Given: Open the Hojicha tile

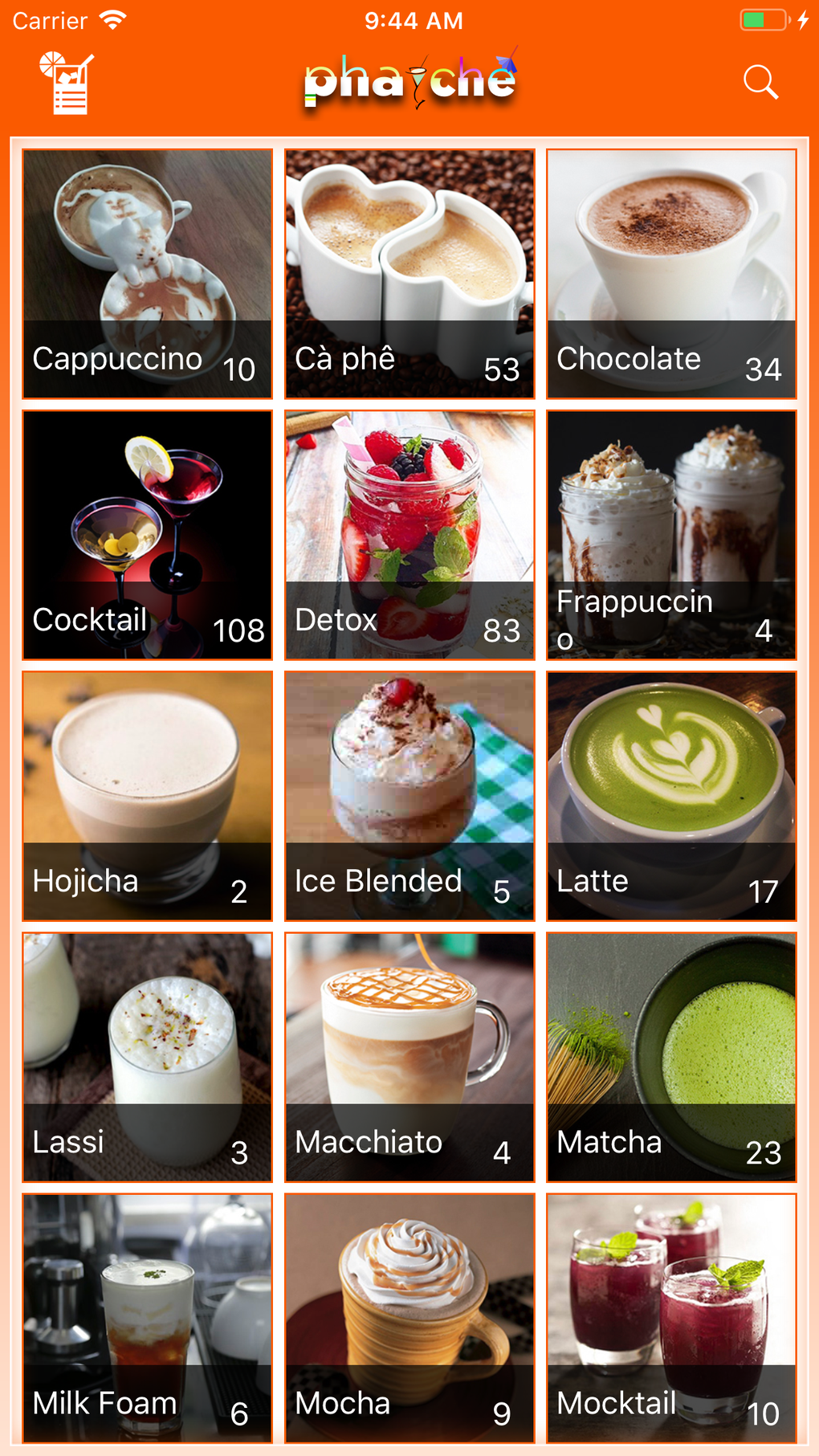Looking at the screenshot, I should pos(147,796).
